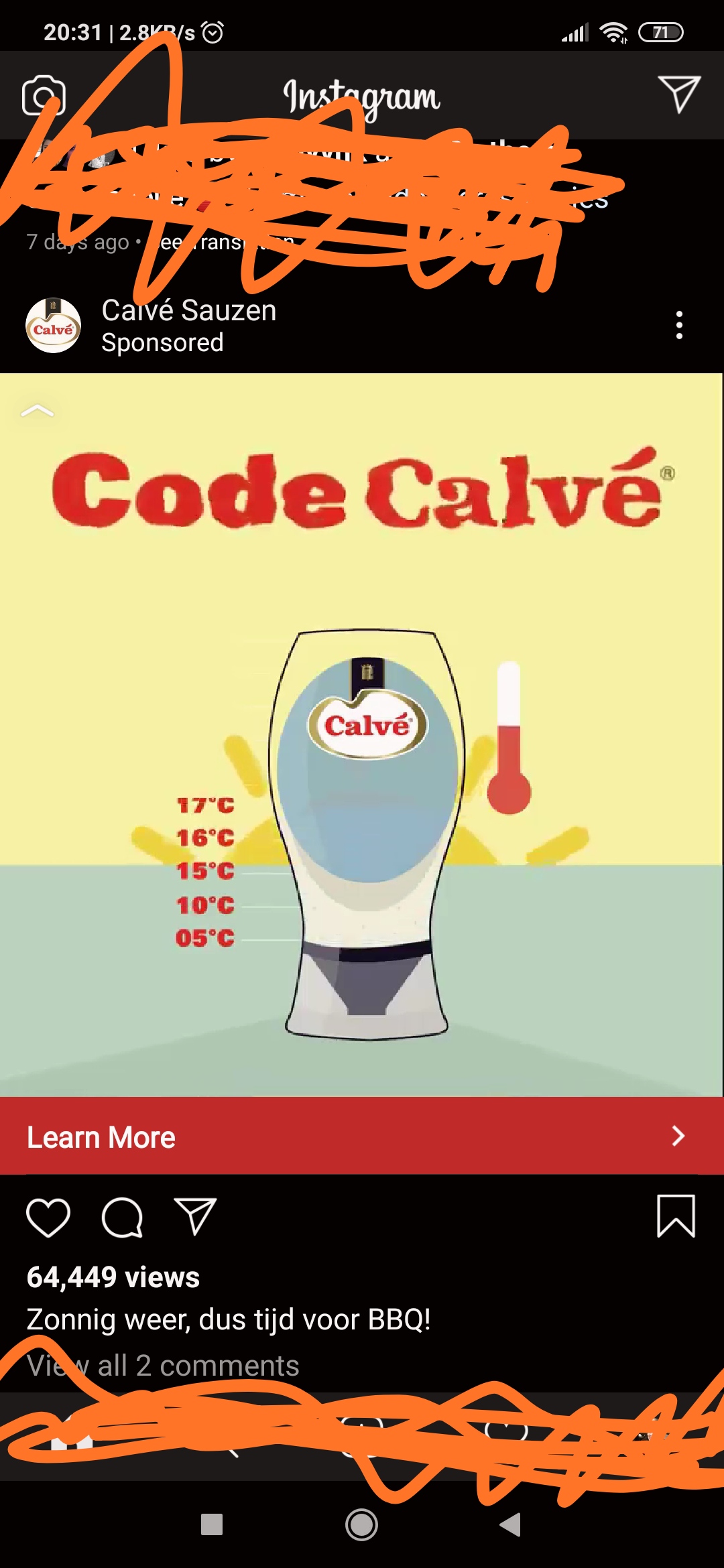Go back with the system back button

(511, 1524)
